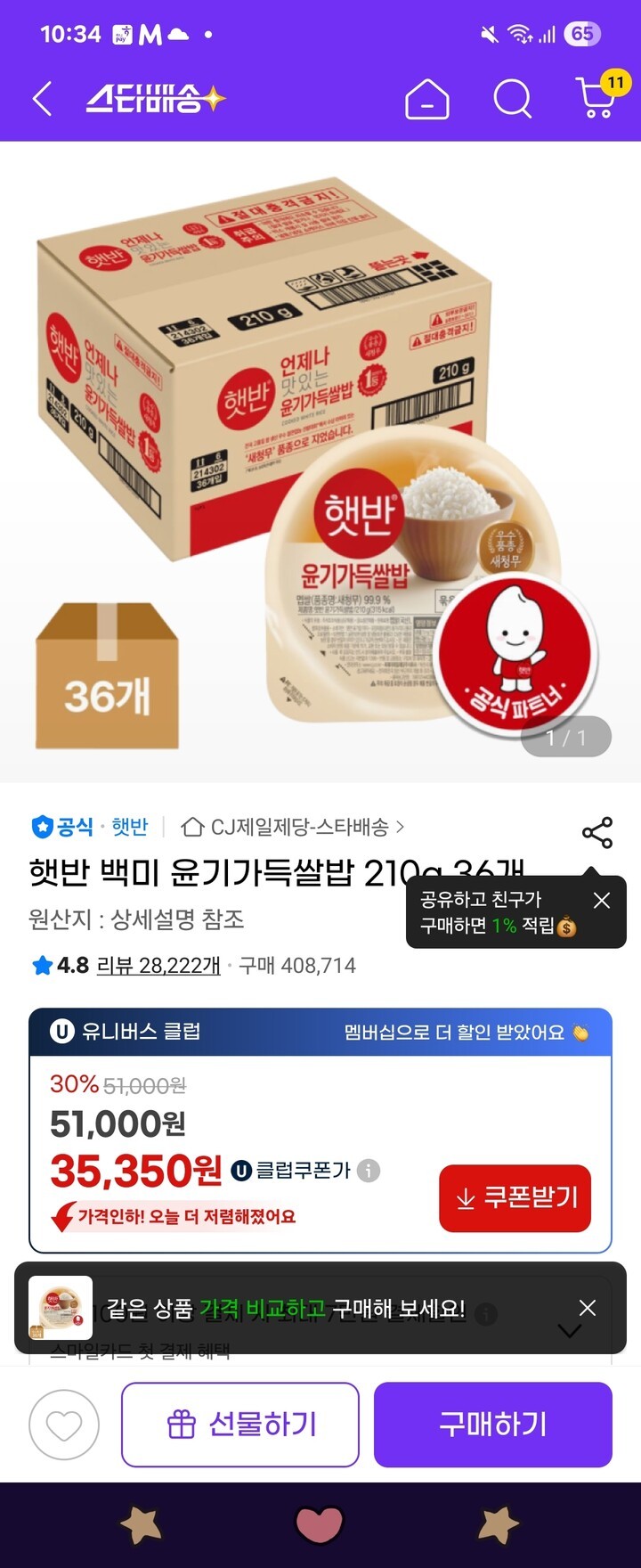Tap 선물하기 to gift this item
The image size is (641, 1568).
pyautogui.click(x=240, y=1425)
